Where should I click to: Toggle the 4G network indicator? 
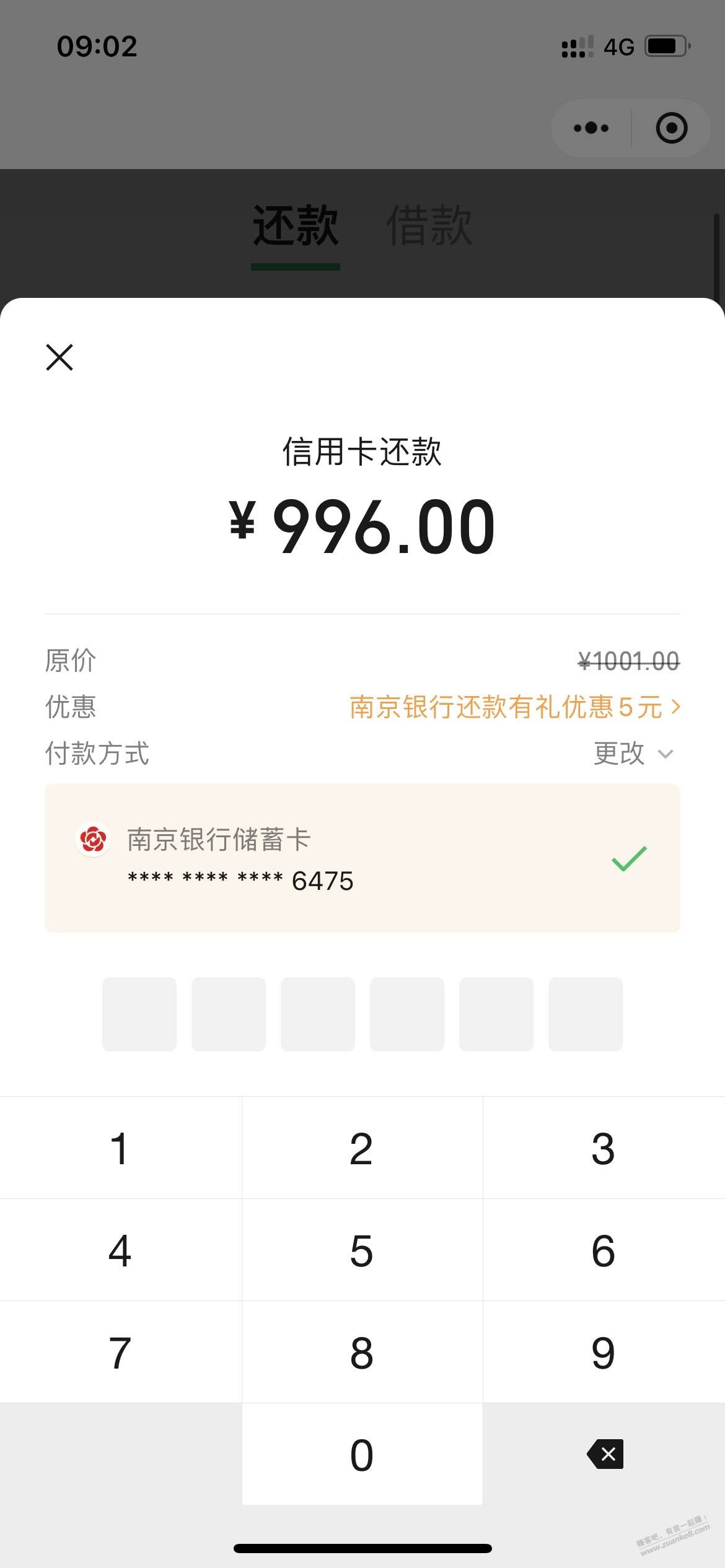(618, 45)
